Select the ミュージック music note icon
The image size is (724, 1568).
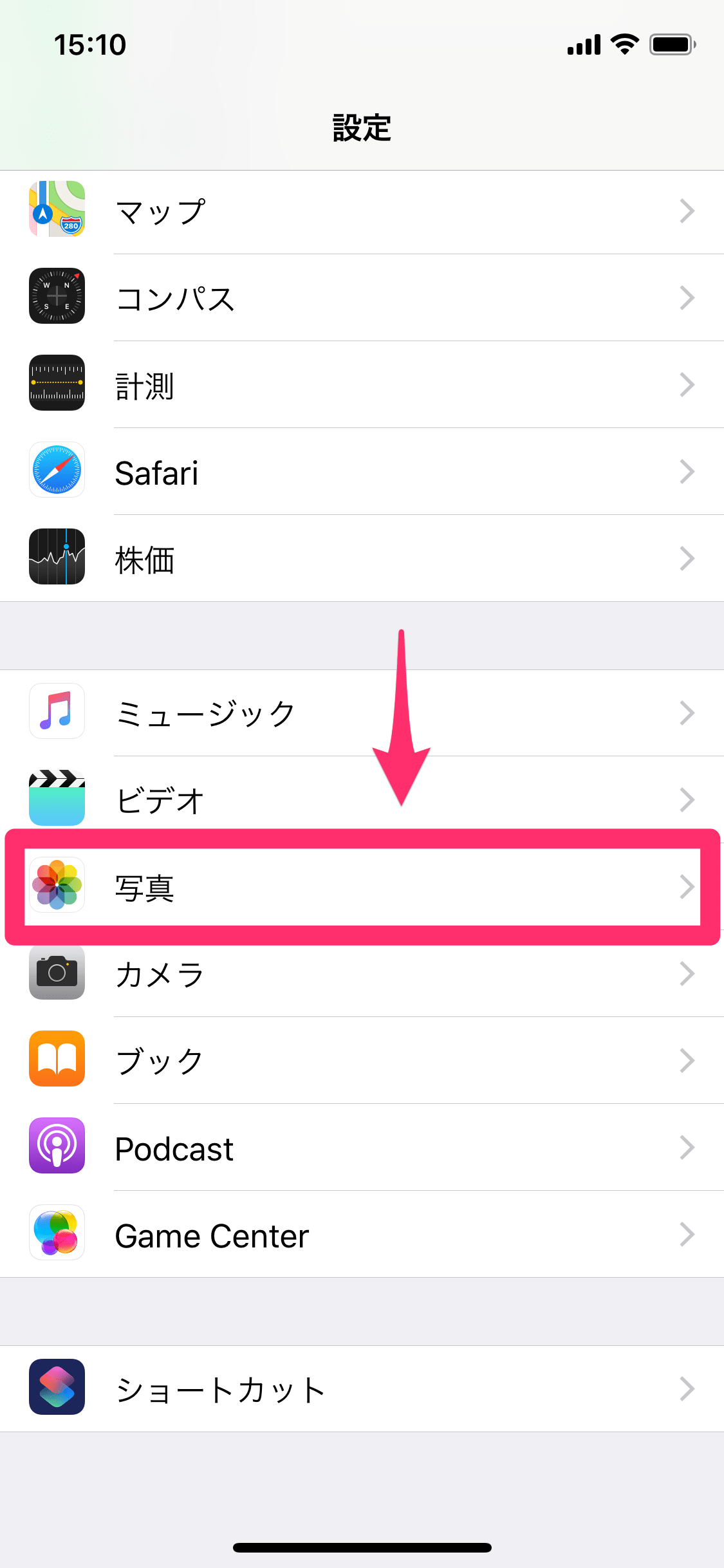57,711
